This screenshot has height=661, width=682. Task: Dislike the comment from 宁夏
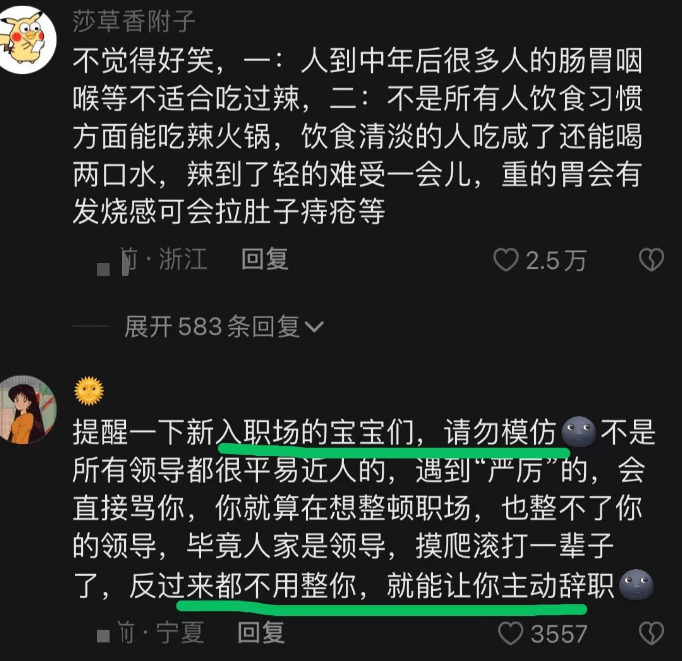[x=651, y=634]
